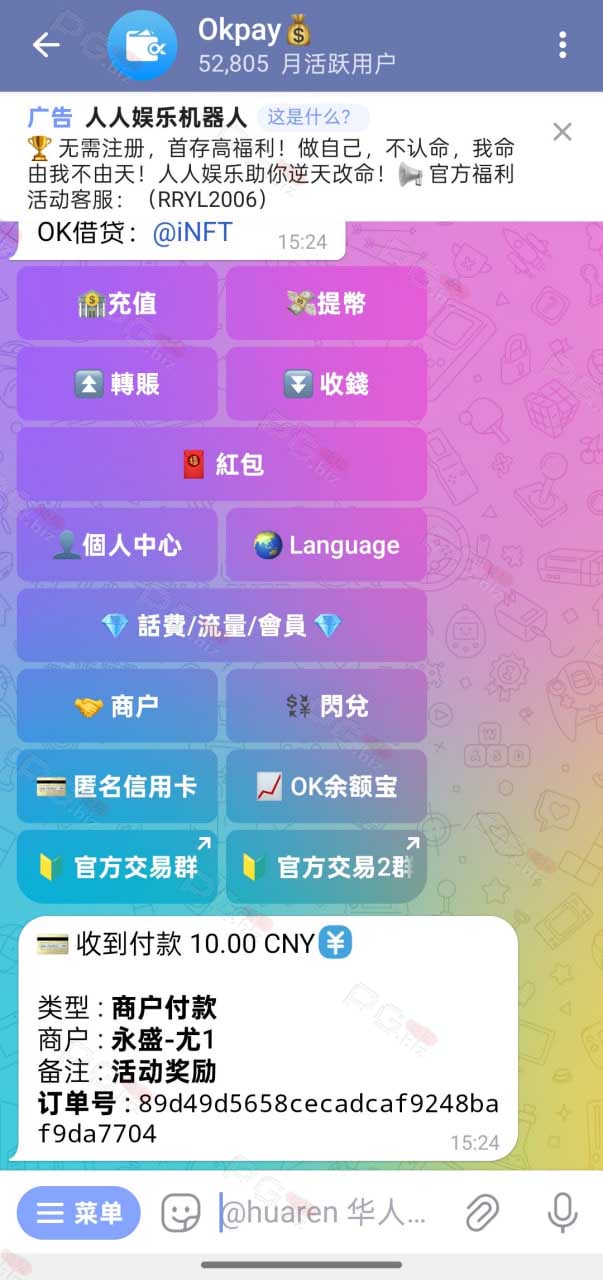This screenshot has width=603, height=1280.
Task: Open the 商户 merchant option
Action: (117, 706)
